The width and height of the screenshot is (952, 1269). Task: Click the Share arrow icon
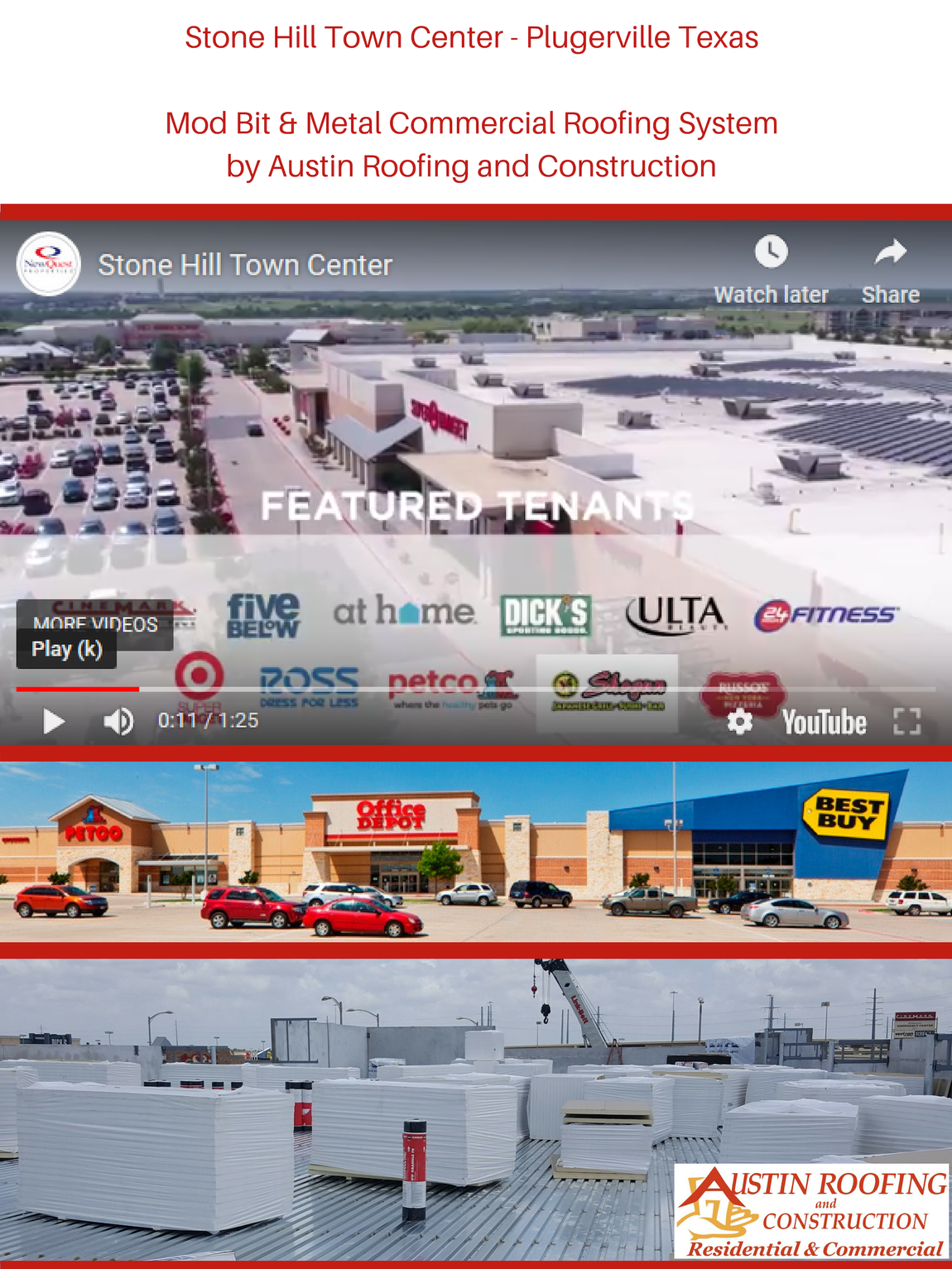(x=892, y=252)
